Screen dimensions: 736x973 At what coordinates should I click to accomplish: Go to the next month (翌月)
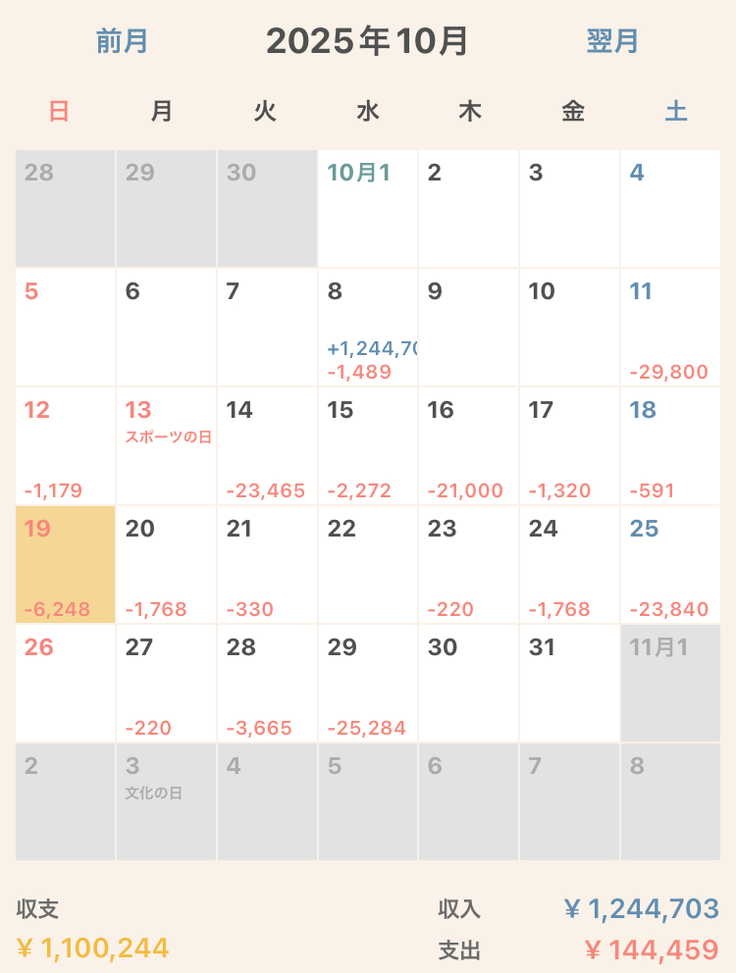[x=612, y=42]
